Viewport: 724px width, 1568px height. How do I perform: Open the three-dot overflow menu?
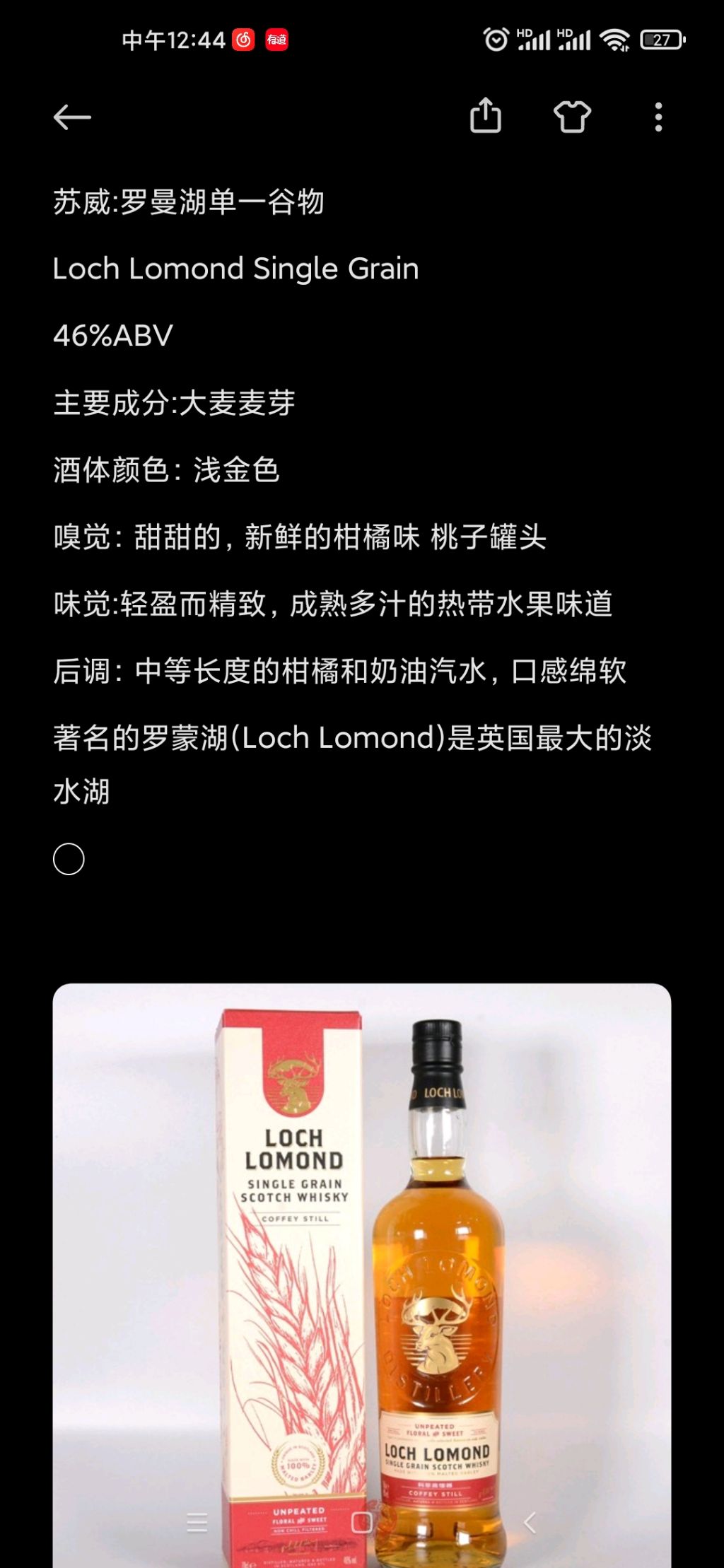(x=658, y=117)
